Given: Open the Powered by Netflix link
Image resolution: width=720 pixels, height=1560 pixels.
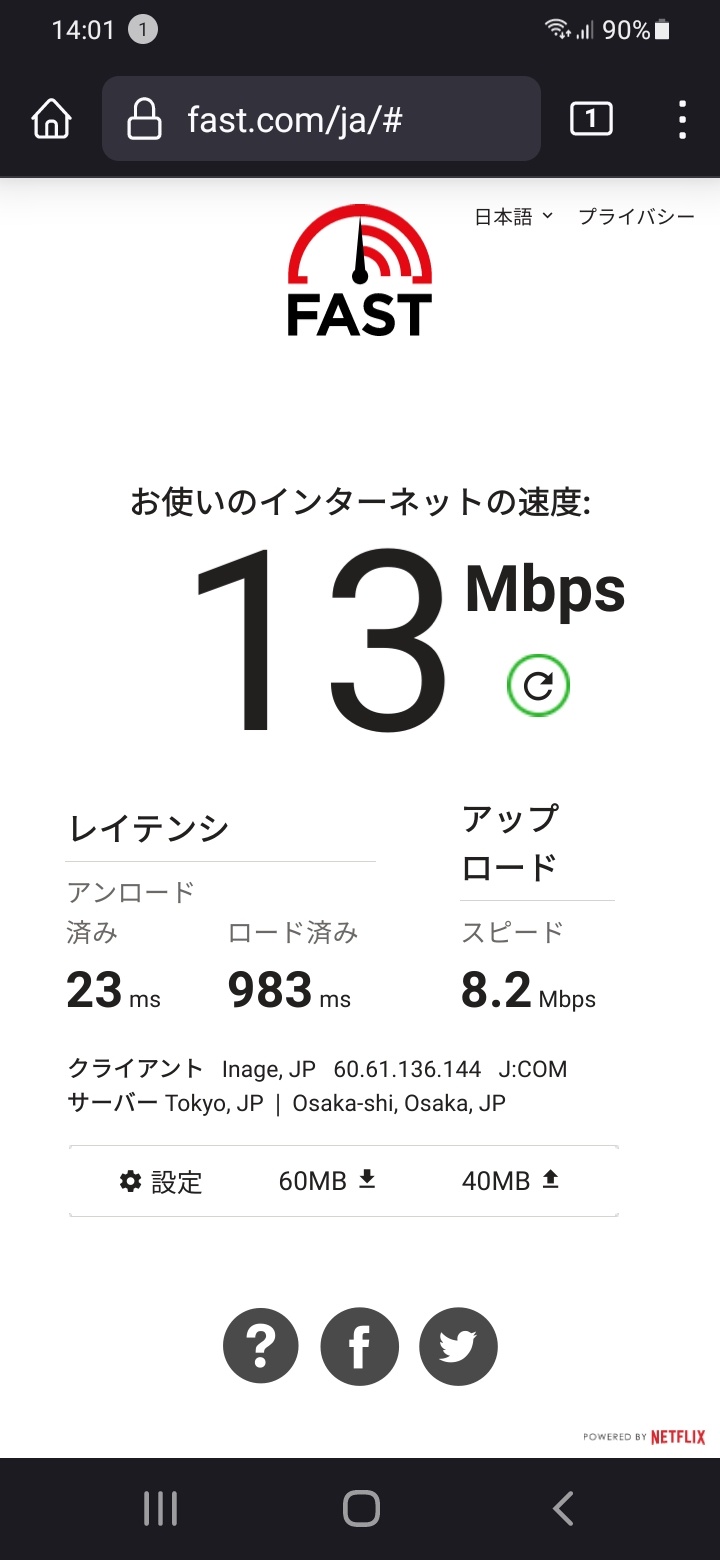Looking at the screenshot, I should coord(644,1437).
